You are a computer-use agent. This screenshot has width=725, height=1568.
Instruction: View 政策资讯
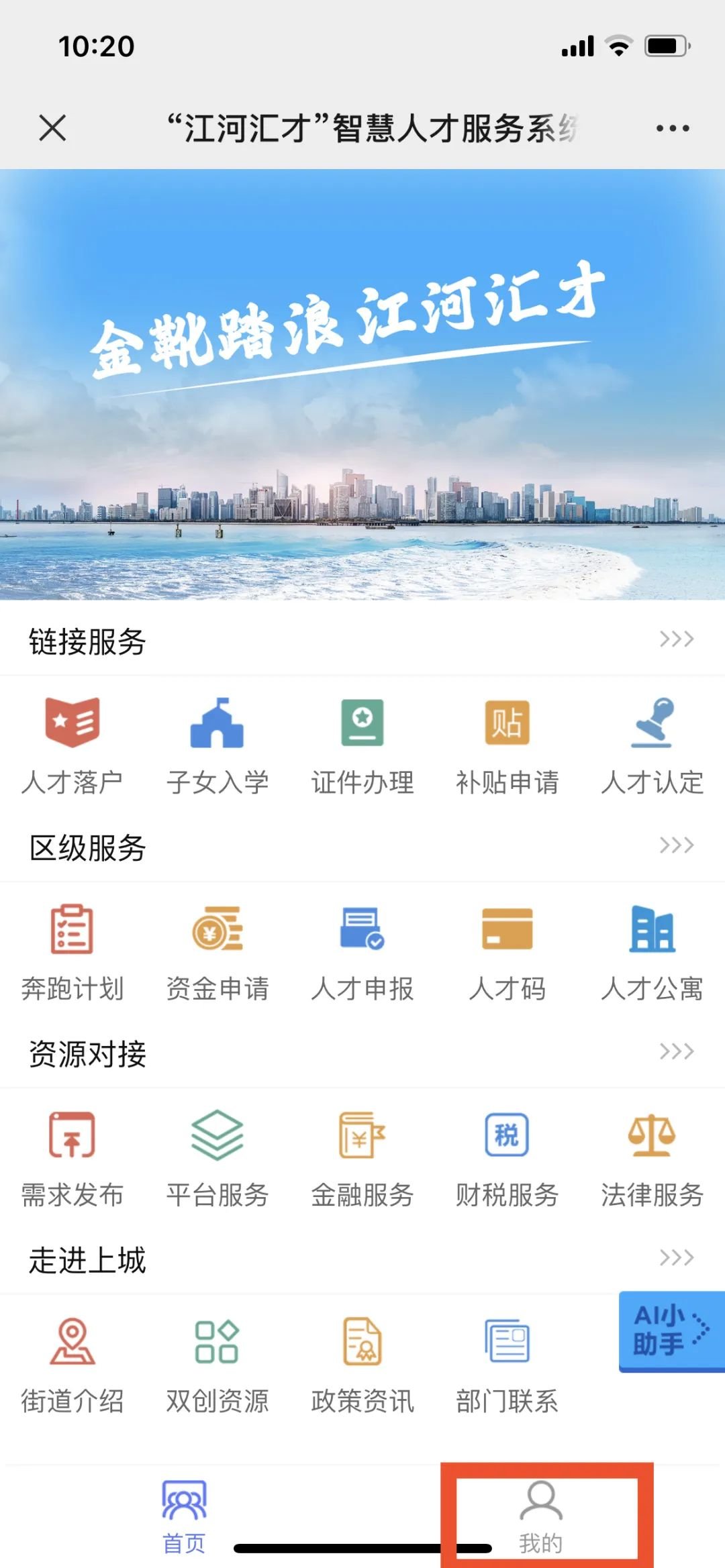click(x=362, y=1363)
